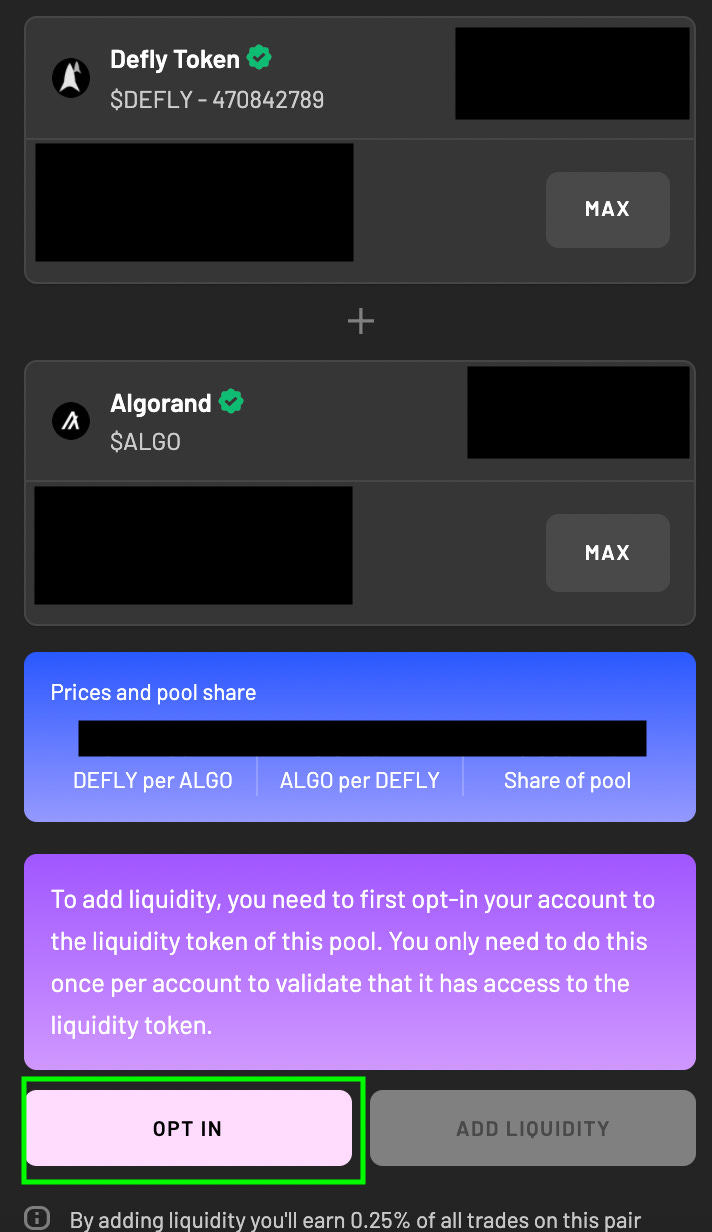Select the Defly Token asset row
The image size is (712, 1232).
[x=360, y=78]
